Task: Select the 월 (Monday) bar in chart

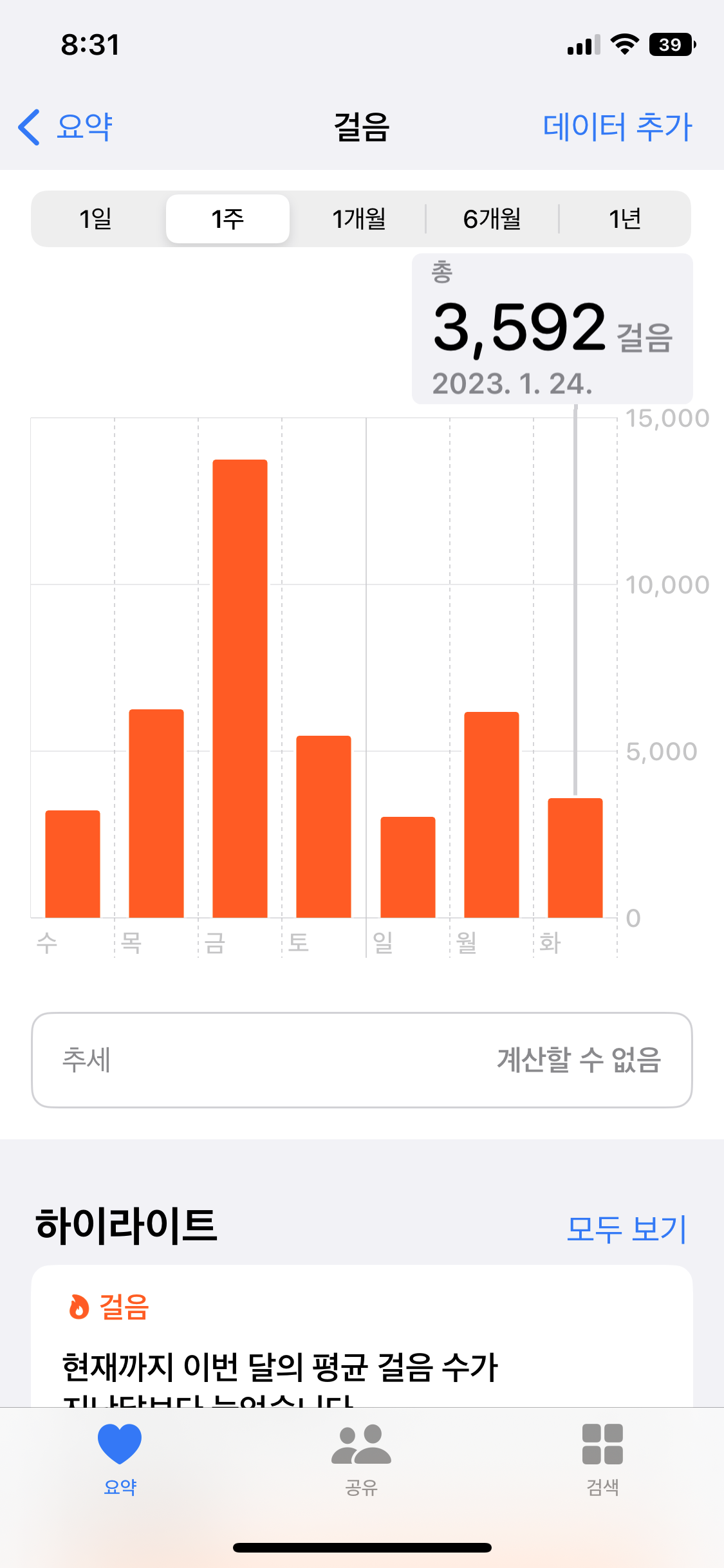Action: [492, 814]
